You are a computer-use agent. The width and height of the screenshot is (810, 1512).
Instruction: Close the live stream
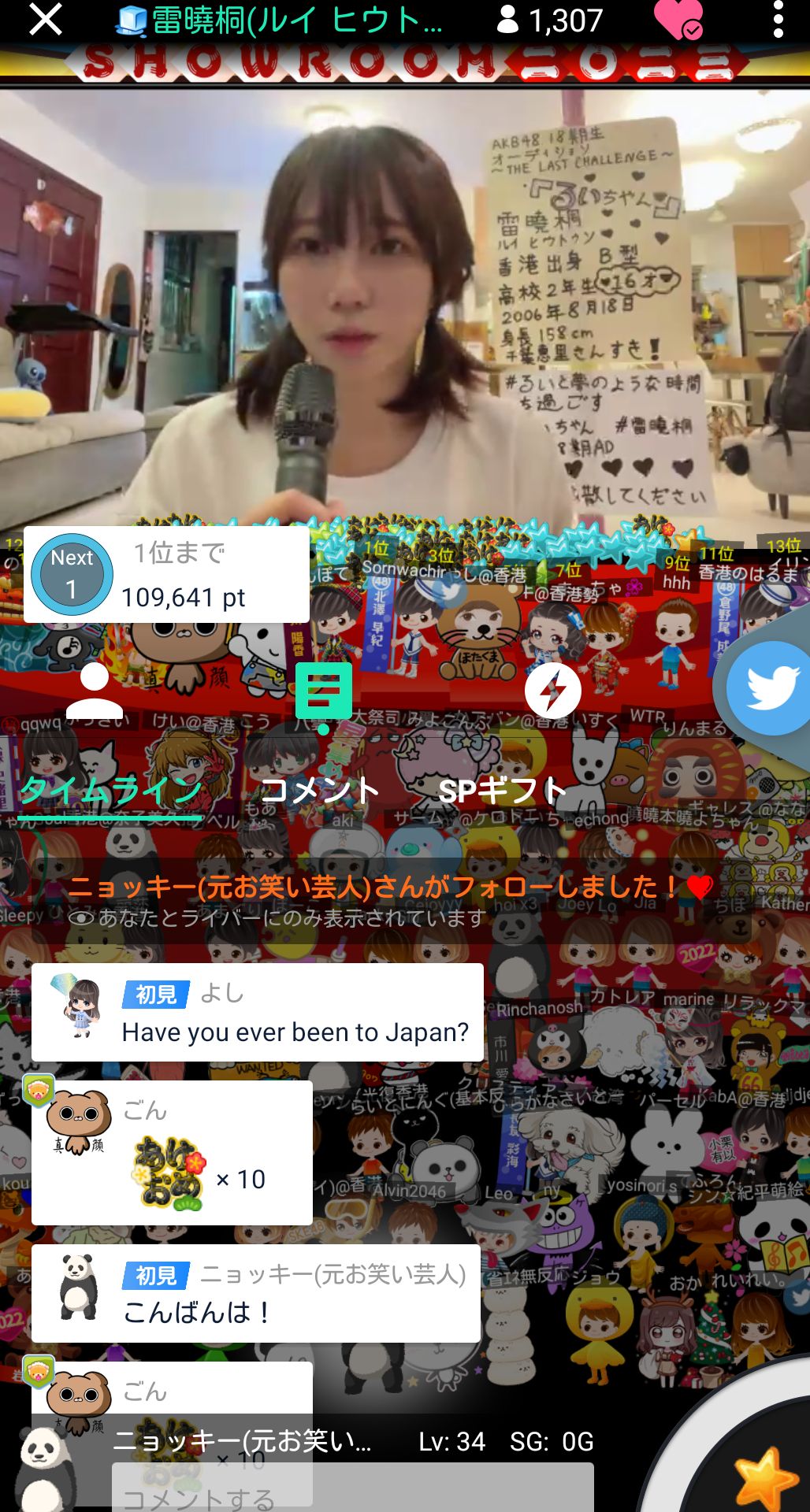[45, 20]
